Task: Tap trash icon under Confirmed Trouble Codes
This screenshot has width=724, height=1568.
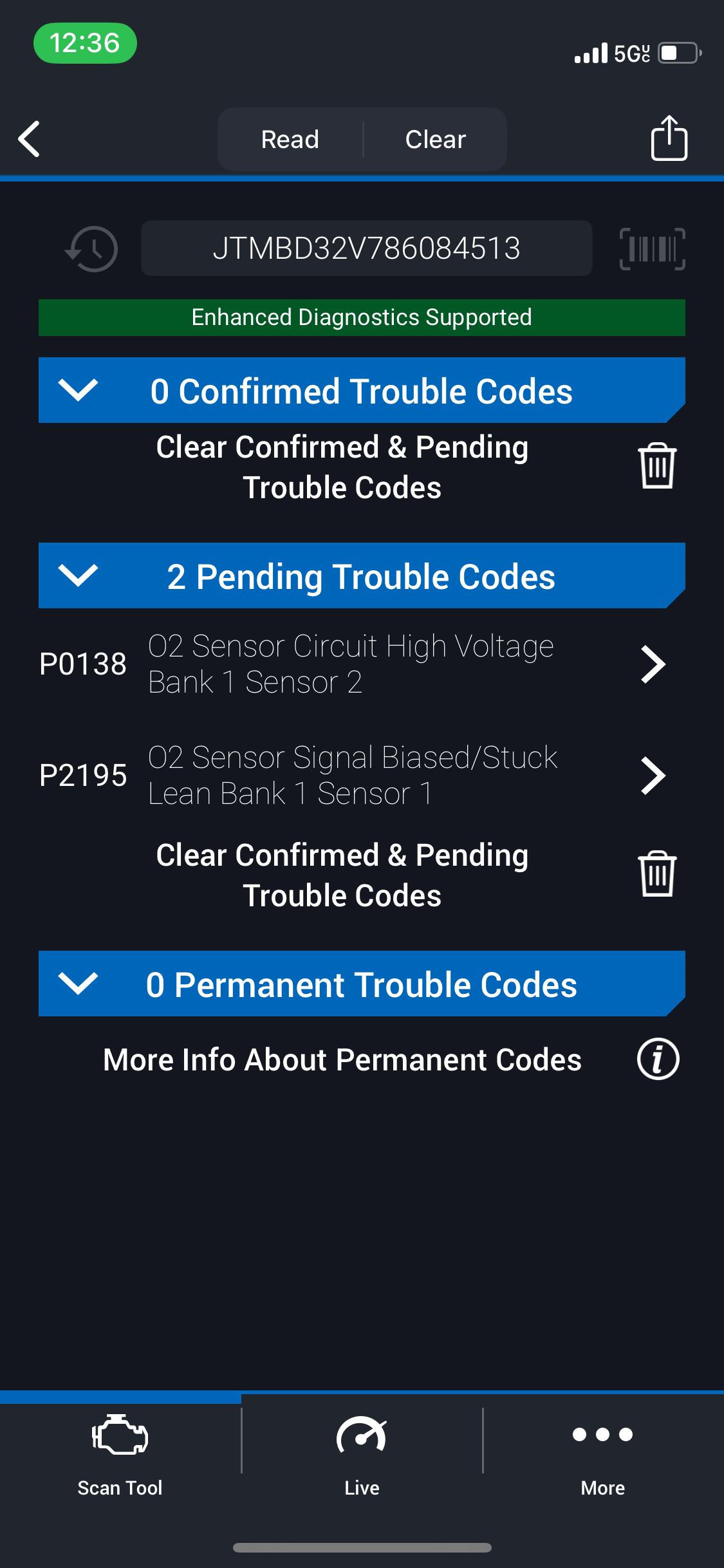Action: point(657,466)
